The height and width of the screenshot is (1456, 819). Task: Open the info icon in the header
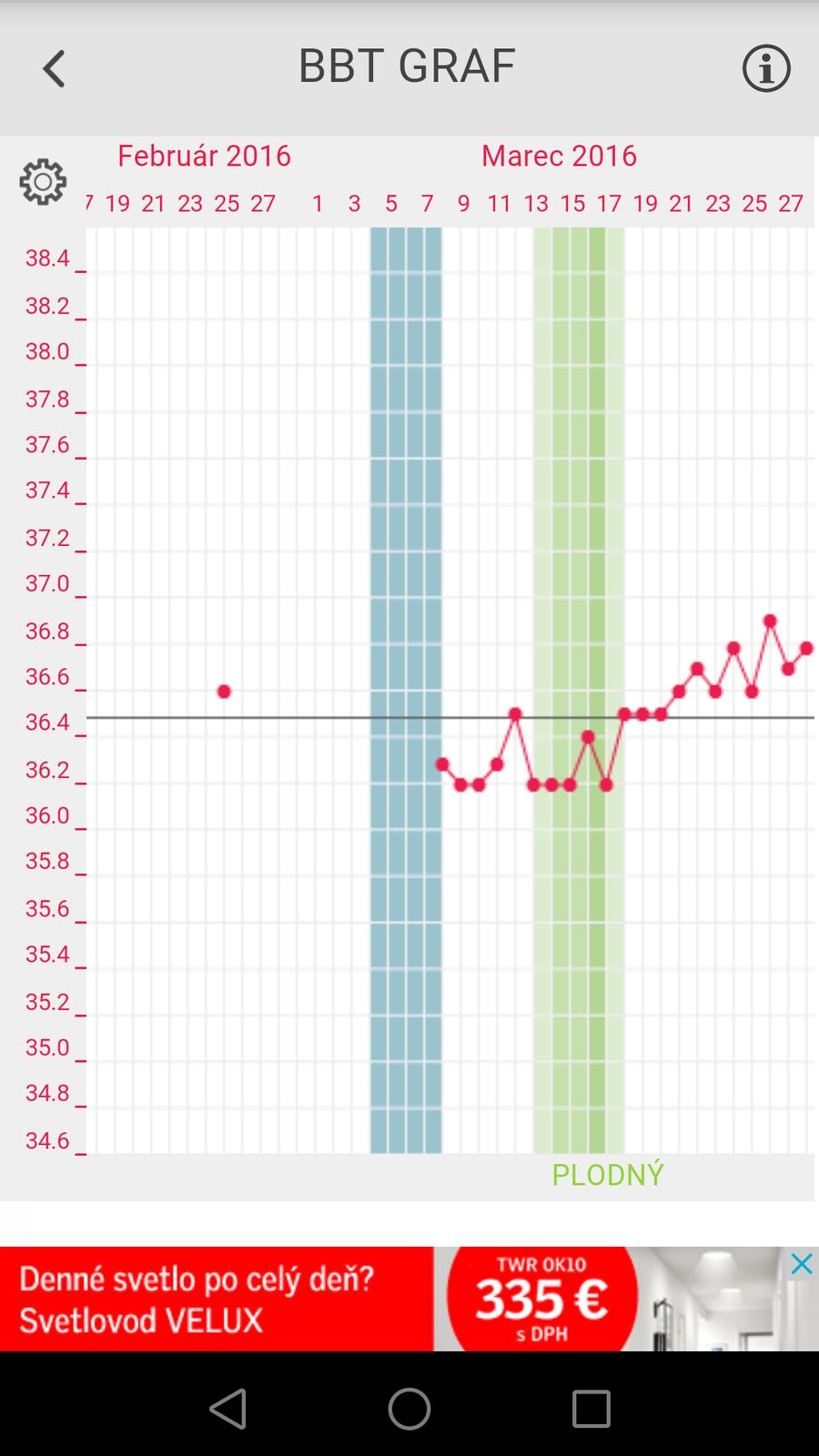click(765, 68)
